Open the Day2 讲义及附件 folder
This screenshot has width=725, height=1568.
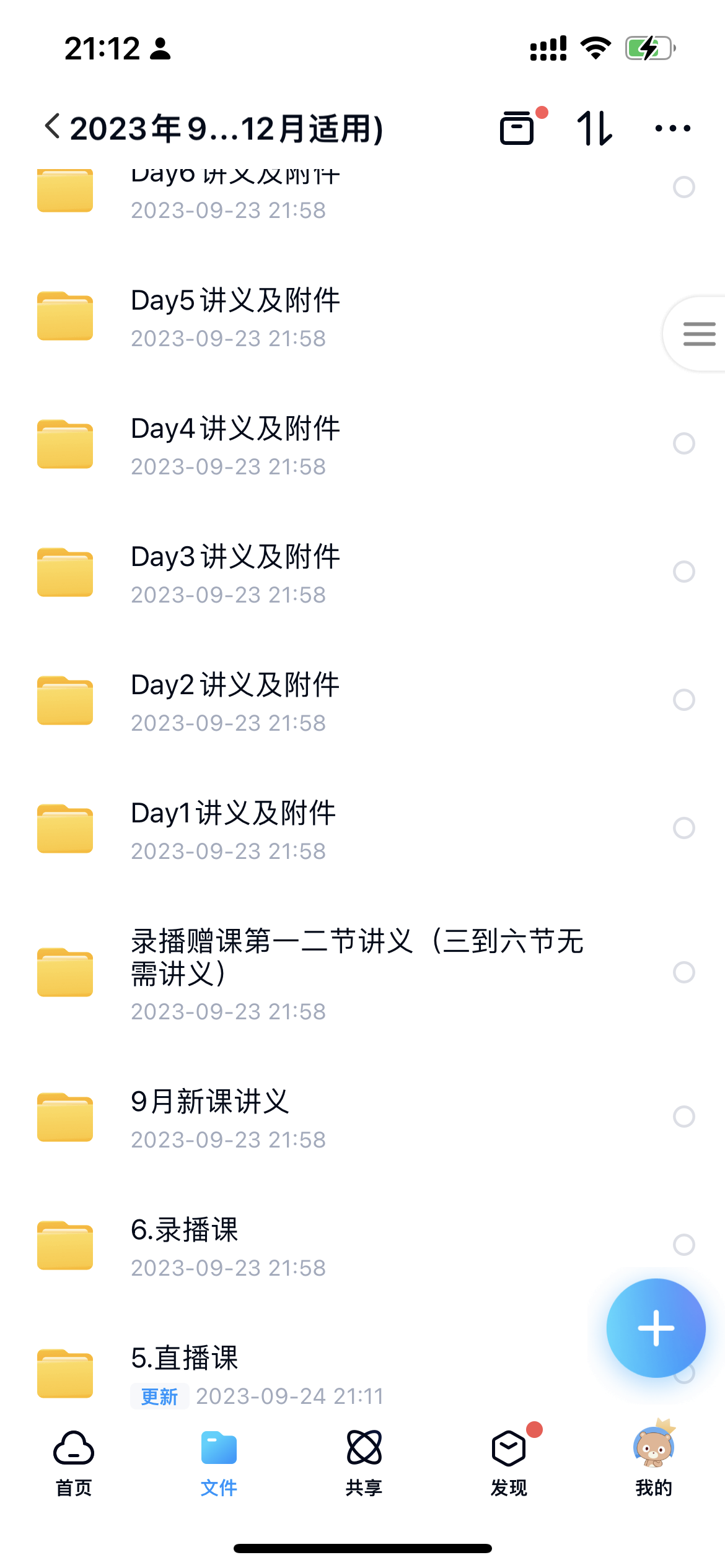click(362, 702)
